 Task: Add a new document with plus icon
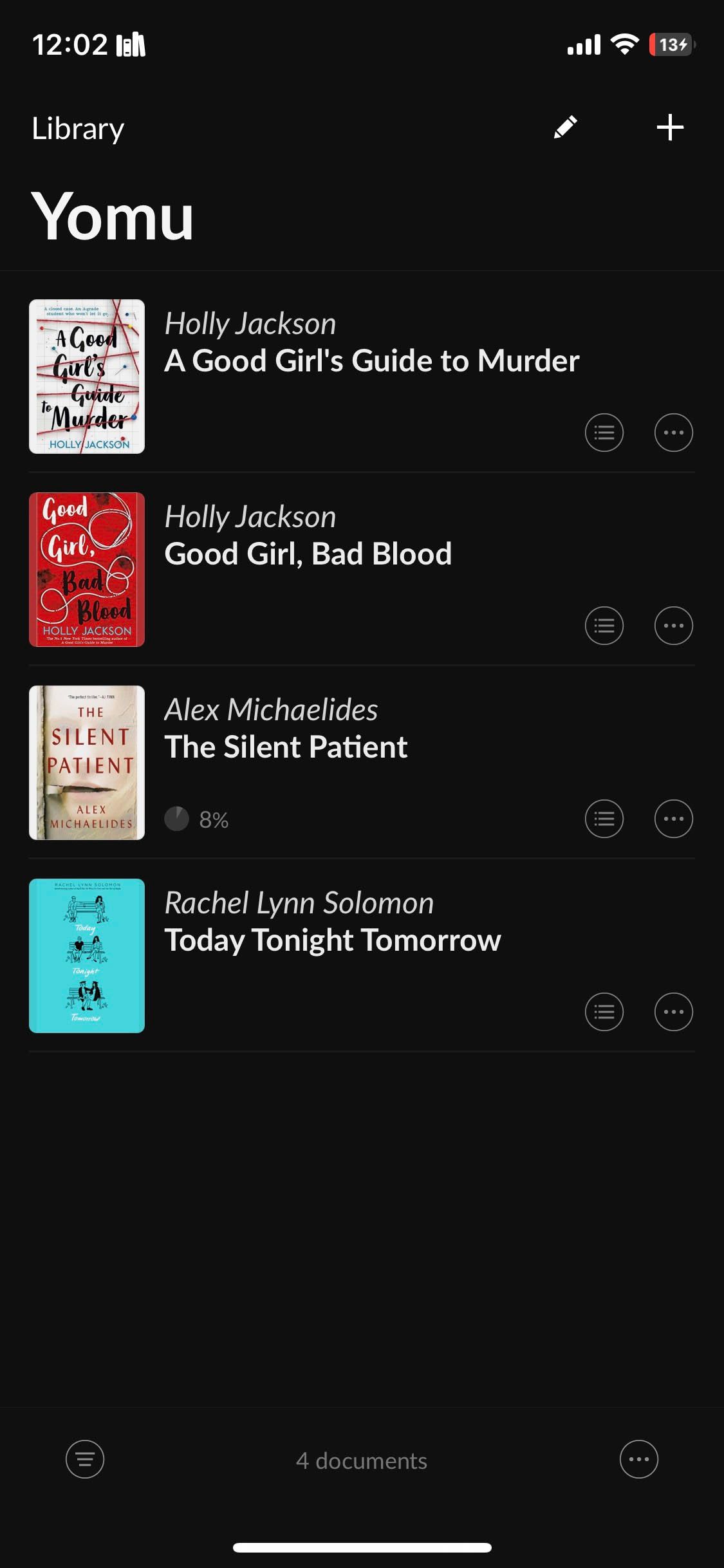pyautogui.click(x=670, y=127)
